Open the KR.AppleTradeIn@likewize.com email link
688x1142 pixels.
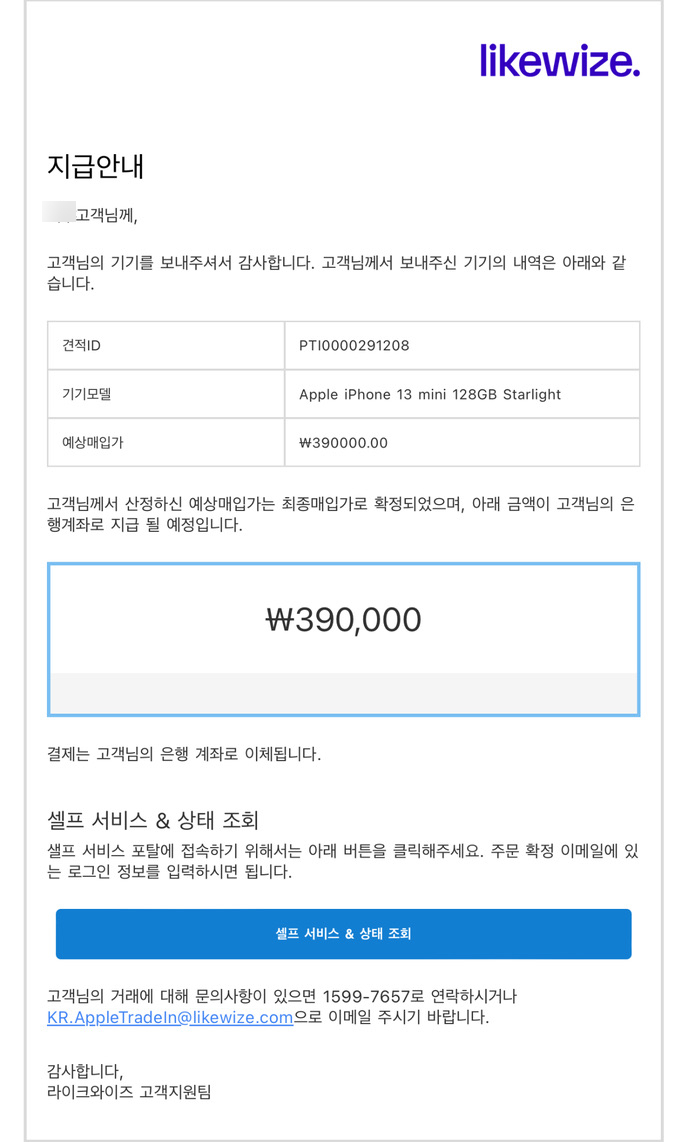pos(170,1017)
